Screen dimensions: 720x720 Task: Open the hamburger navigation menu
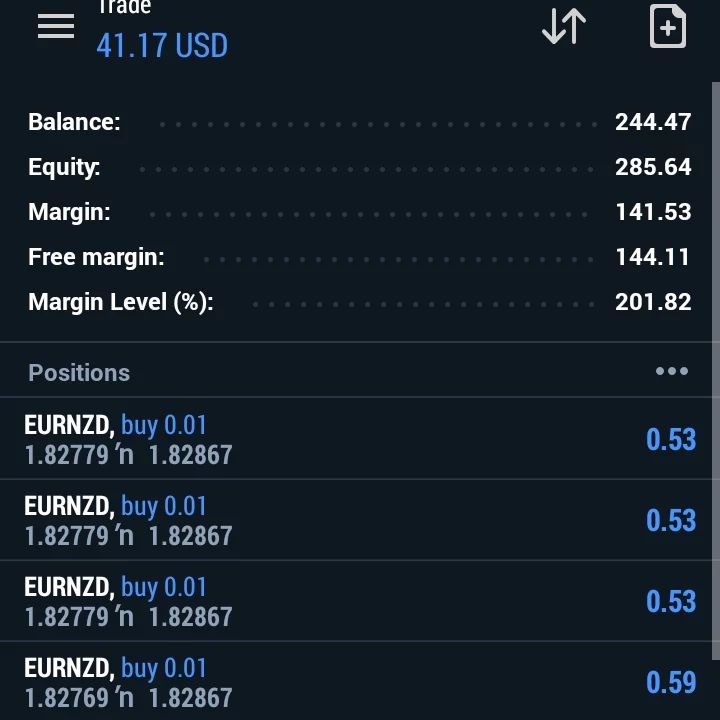click(x=56, y=26)
